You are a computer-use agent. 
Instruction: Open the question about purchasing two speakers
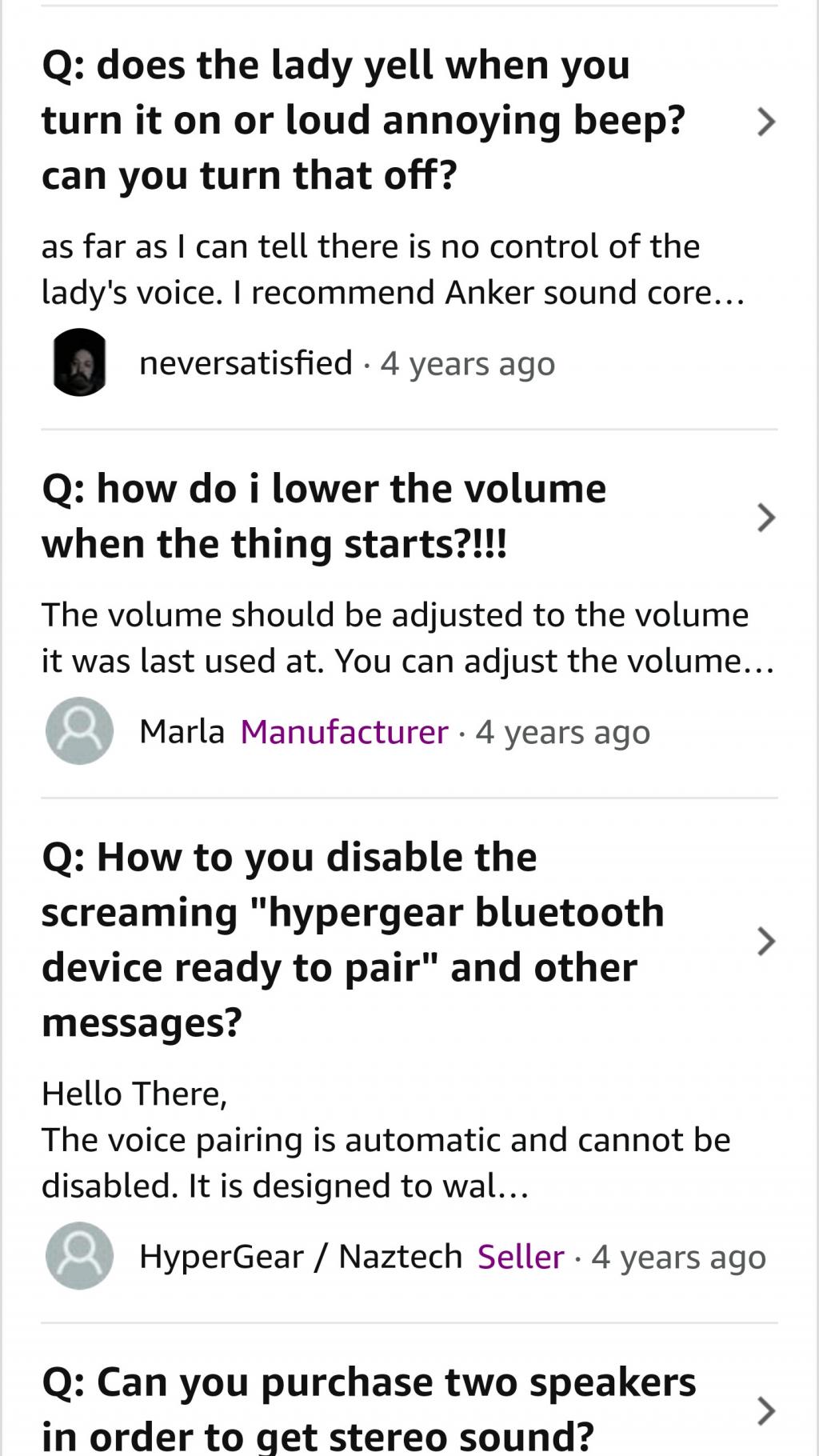(x=369, y=1408)
